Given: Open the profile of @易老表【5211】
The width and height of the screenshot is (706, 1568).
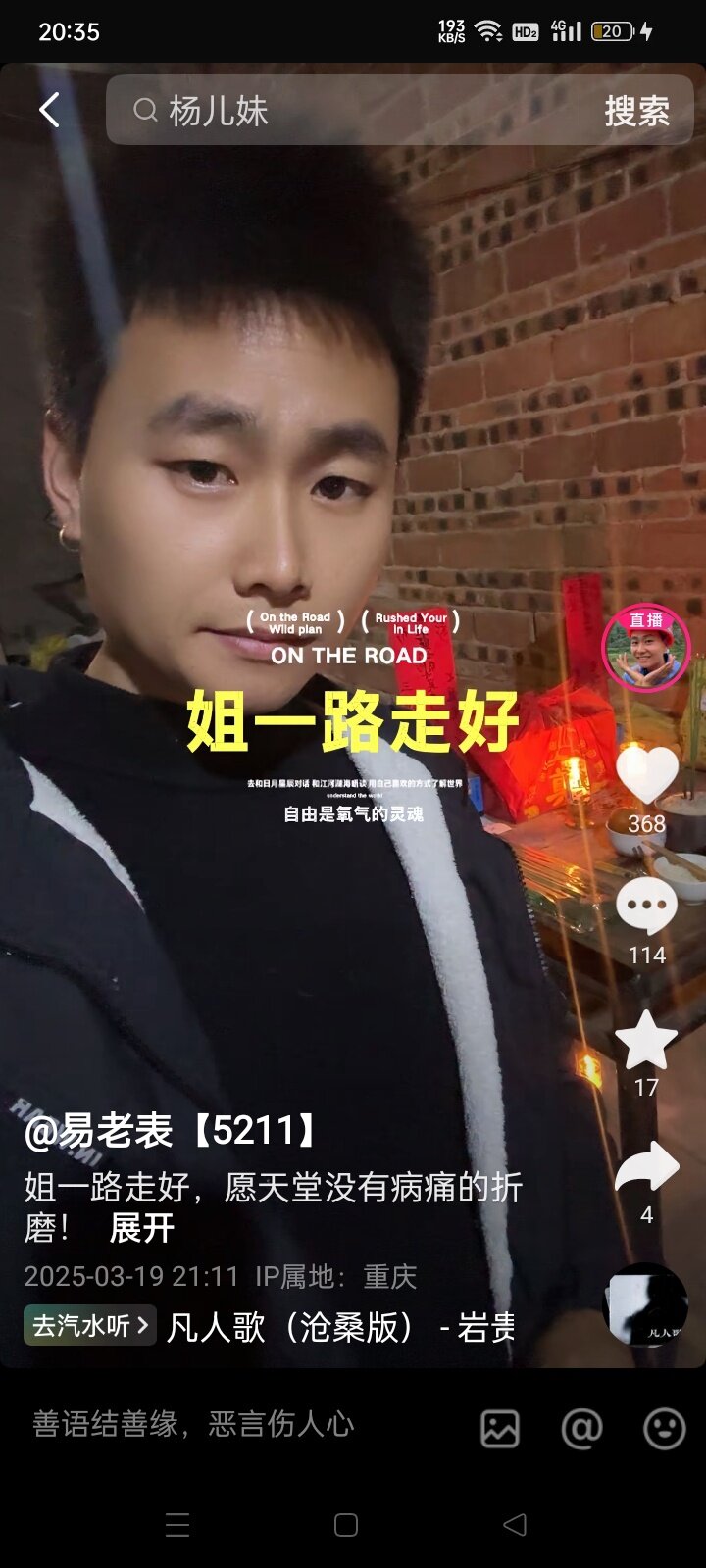Looking at the screenshot, I should tap(173, 1131).
